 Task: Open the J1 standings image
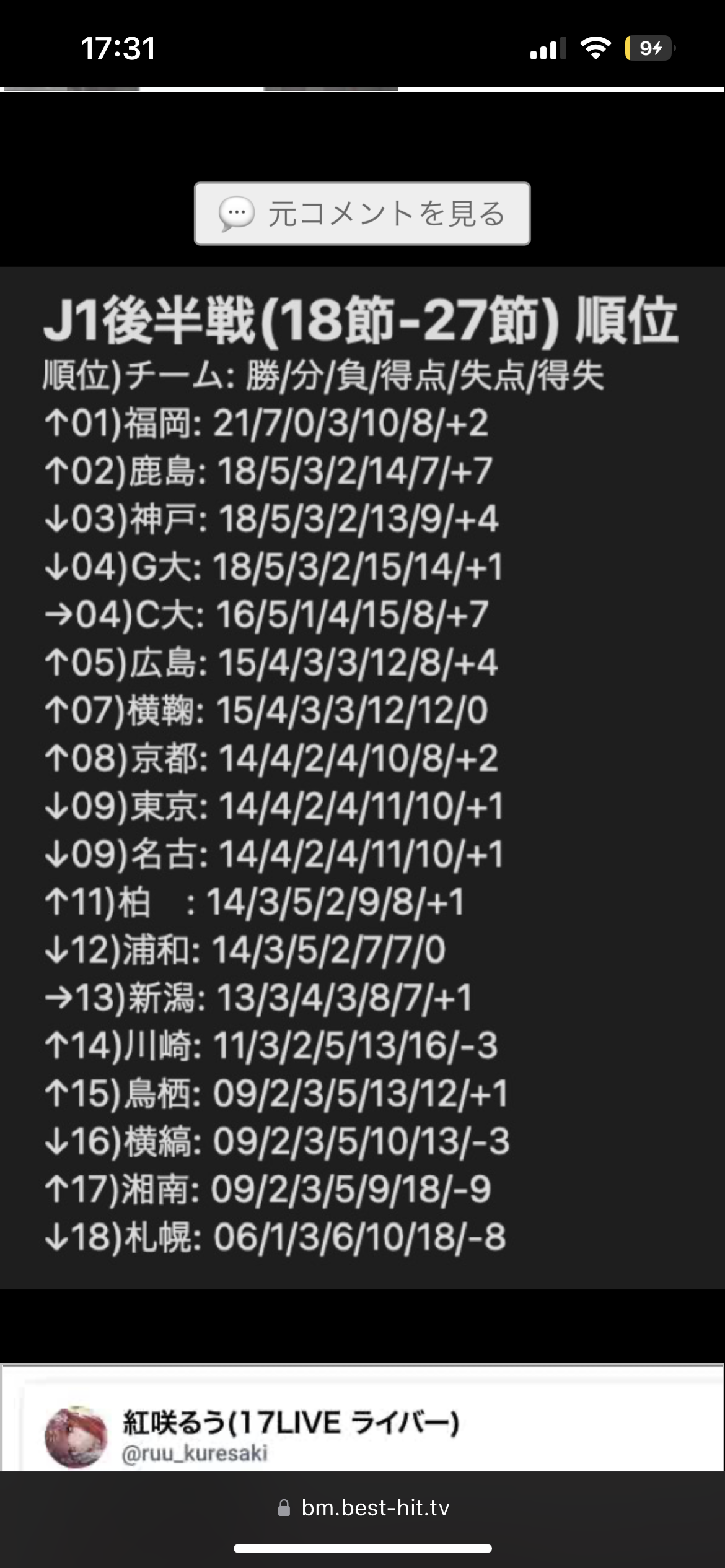tap(362, 777)
